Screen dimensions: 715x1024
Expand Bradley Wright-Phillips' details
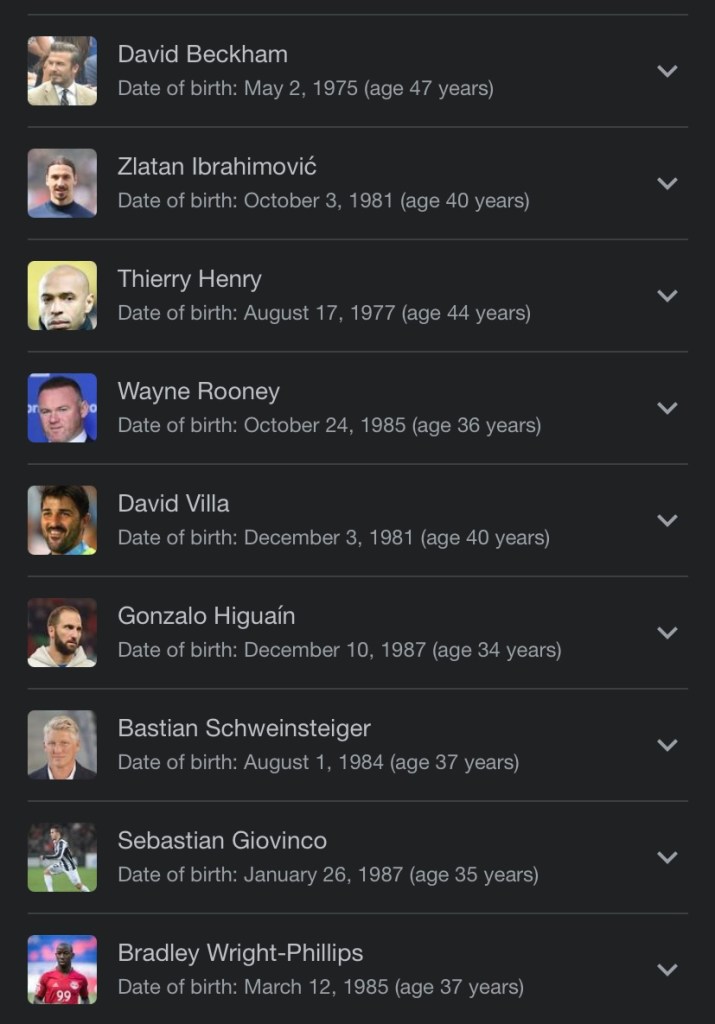pyautogui.click(x=667, y=969)
